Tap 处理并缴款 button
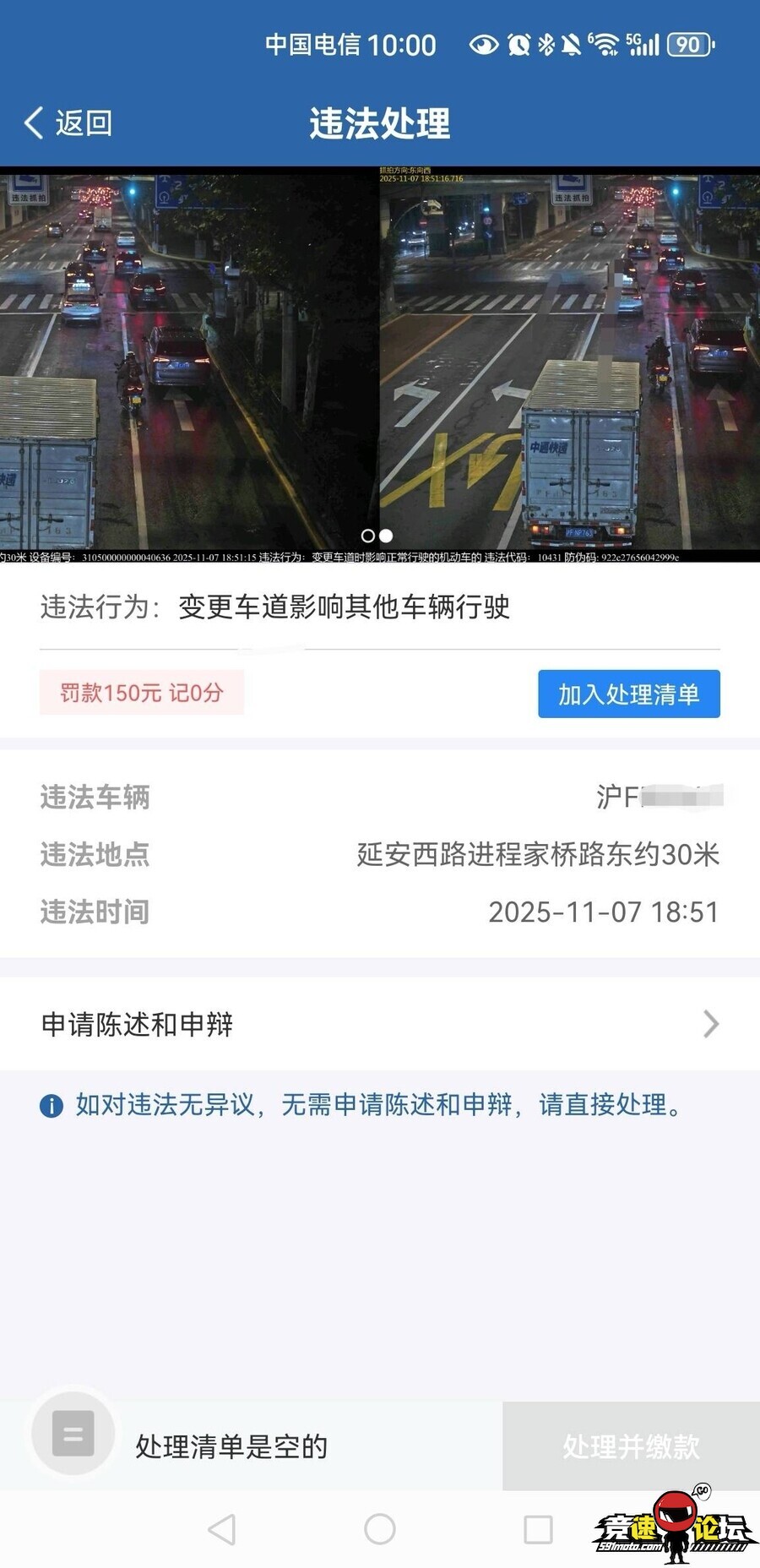 point(631,1445)
